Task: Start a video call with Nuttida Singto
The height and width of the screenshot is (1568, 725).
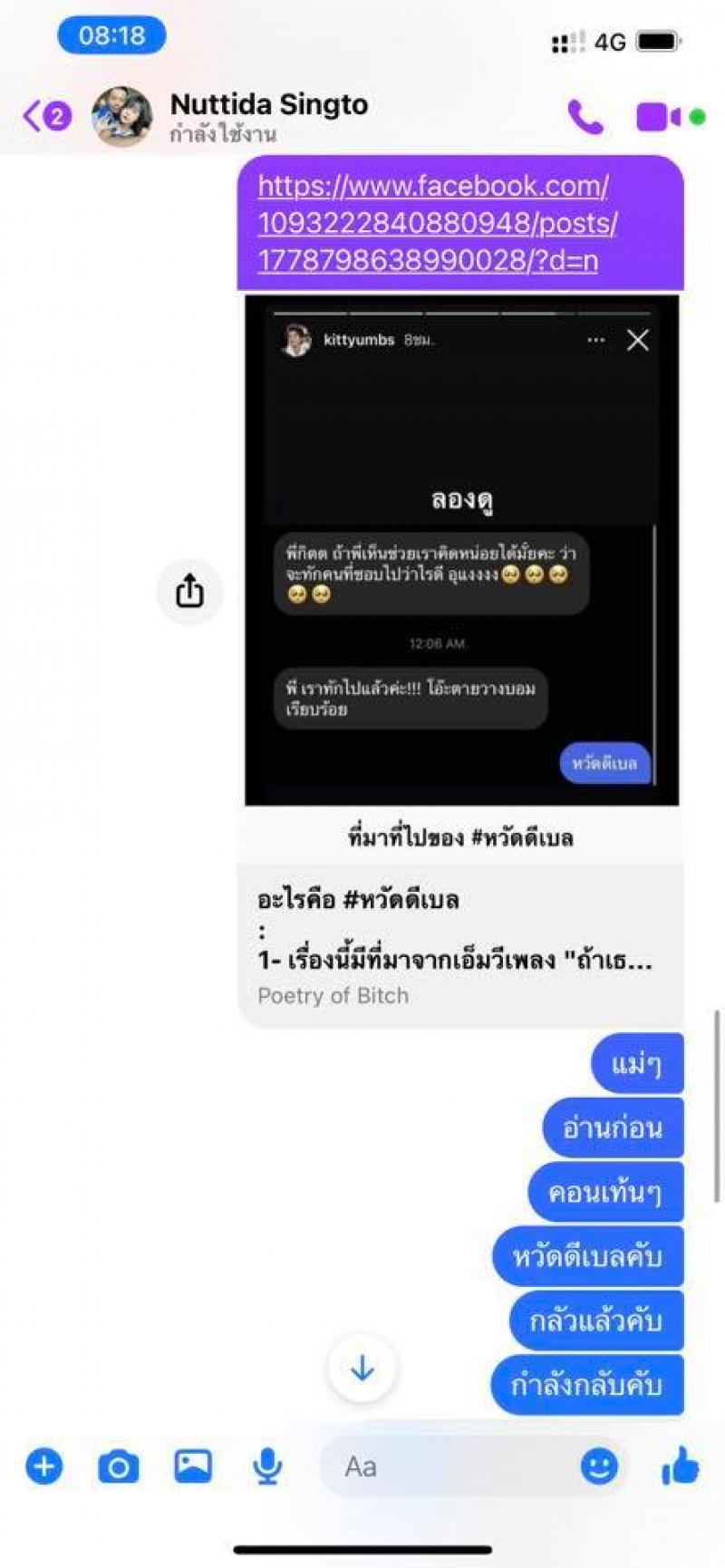Action: (x=659, y=117)
